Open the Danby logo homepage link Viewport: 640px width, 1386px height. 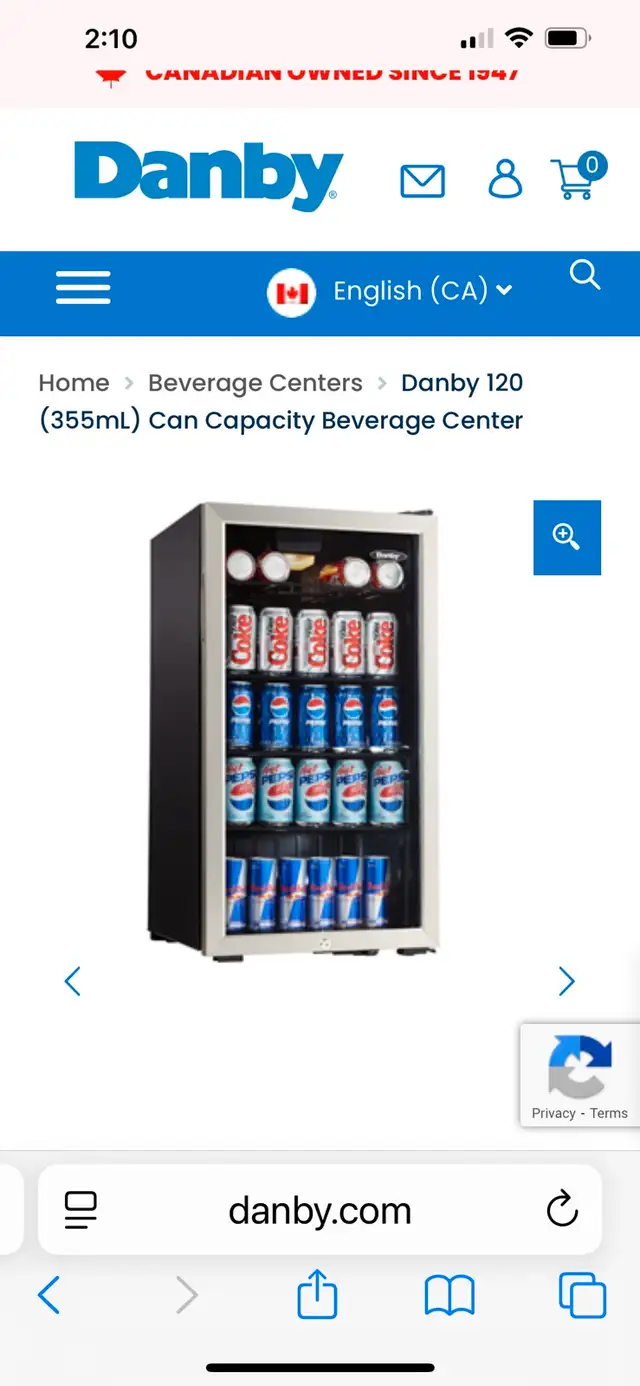[x=208, y=175]
